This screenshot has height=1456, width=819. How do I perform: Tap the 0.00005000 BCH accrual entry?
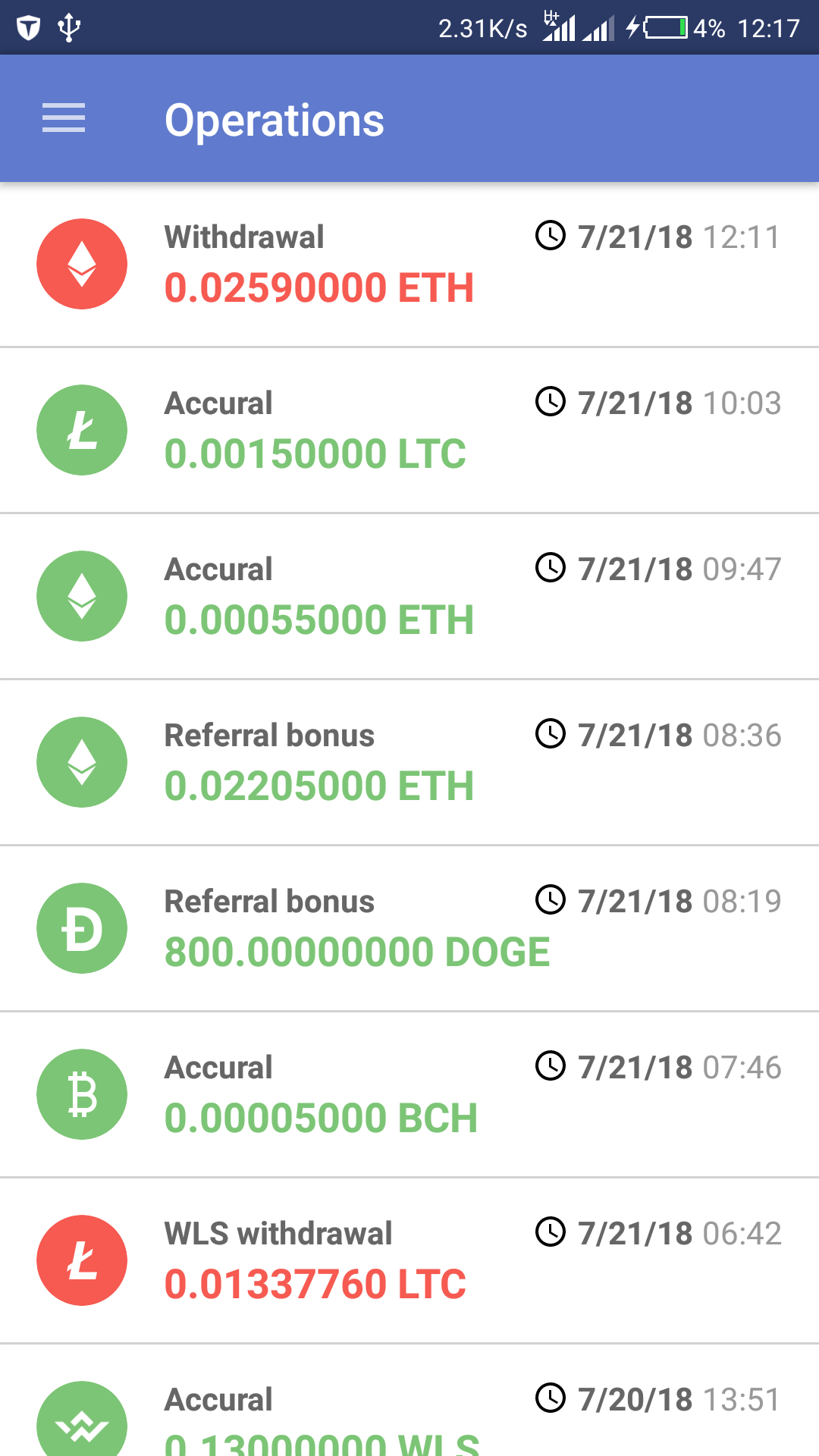coord(409,1094)
